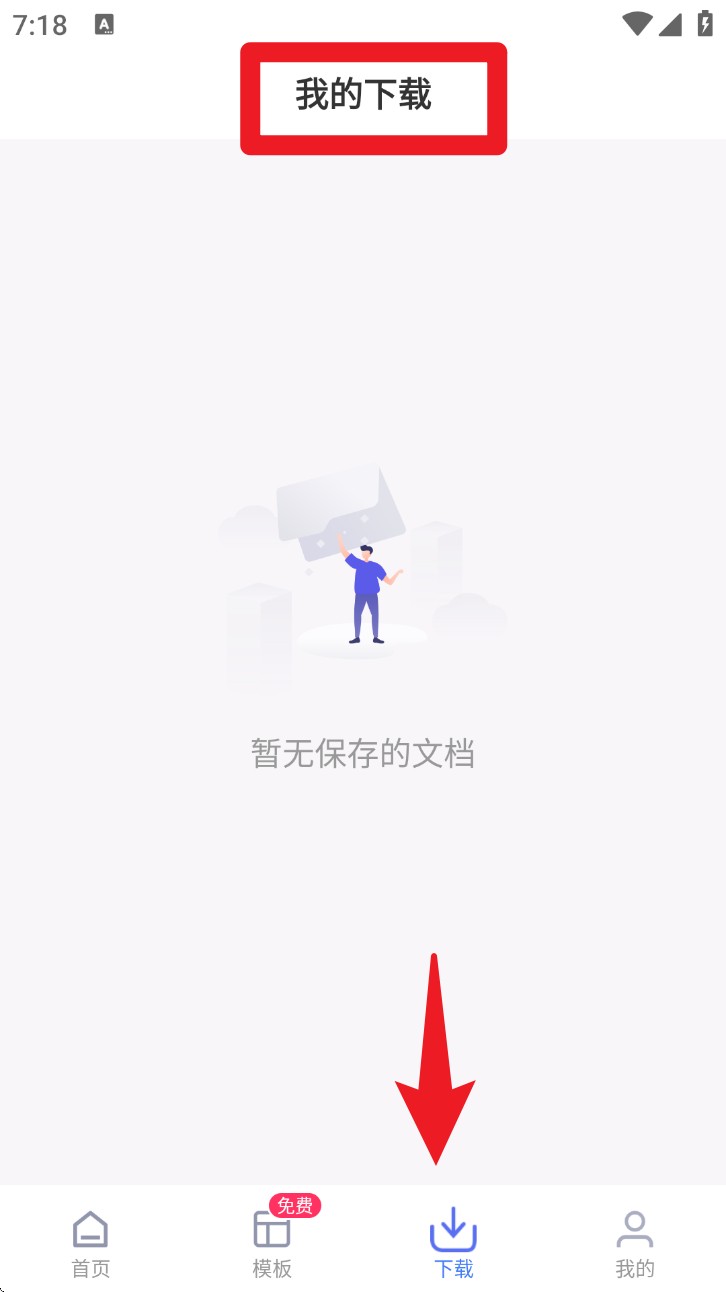The width and height of the screenshot is (726, 1292).
Task: Tap the 'A' notification icon in the status bar
Action: coord(105,25)
